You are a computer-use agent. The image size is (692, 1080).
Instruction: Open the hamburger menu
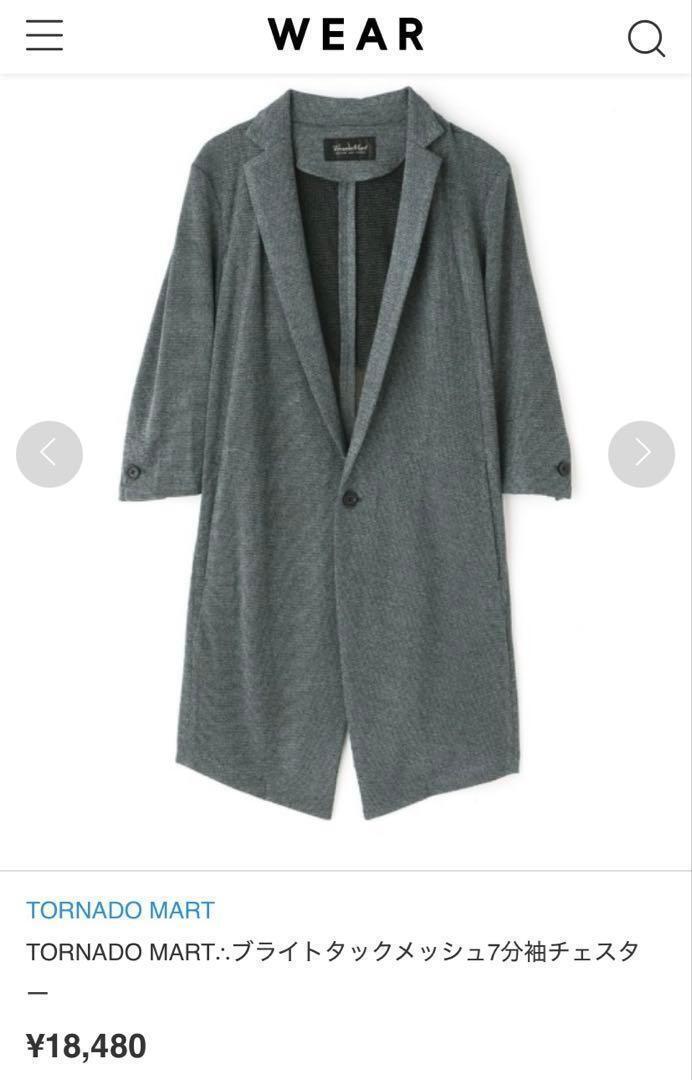coord(44,36)
